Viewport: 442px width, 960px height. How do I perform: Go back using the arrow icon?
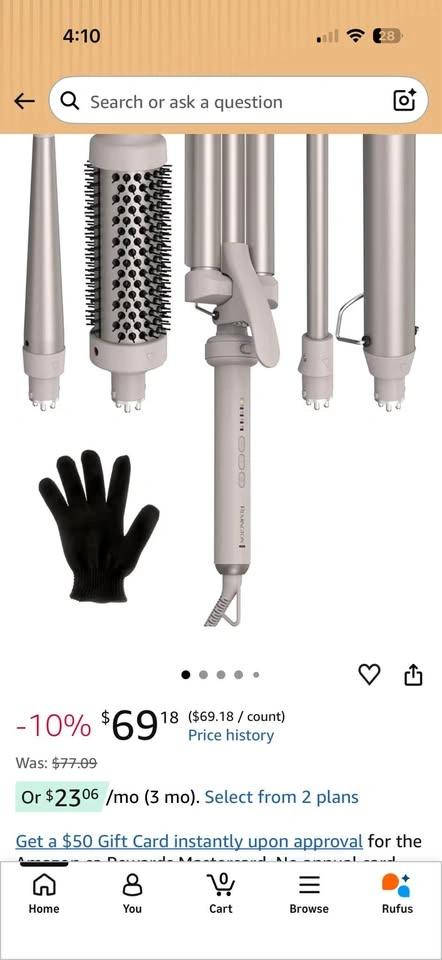coord(24,101)
